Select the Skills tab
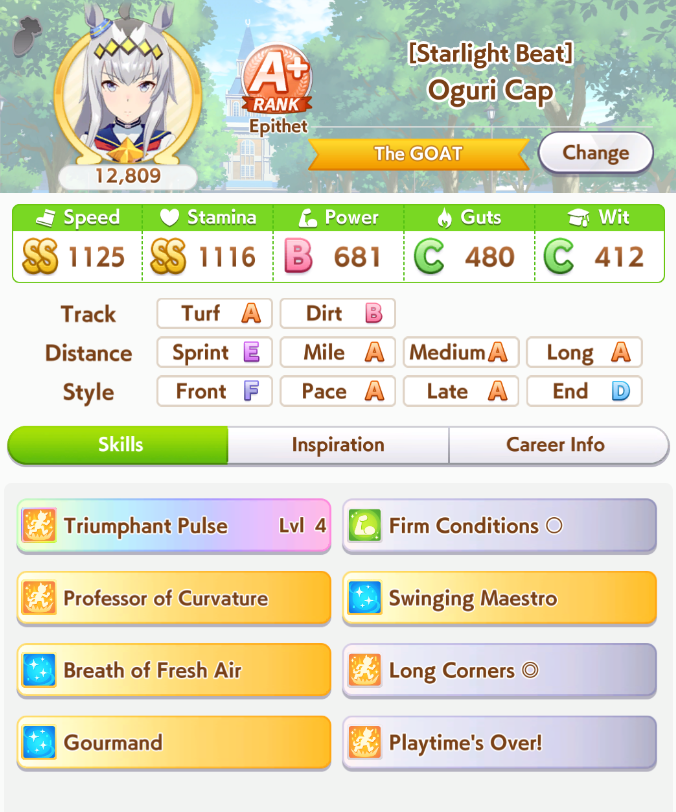Image resolution: width=676 pixels, height=812 pixels. (119, 445)
